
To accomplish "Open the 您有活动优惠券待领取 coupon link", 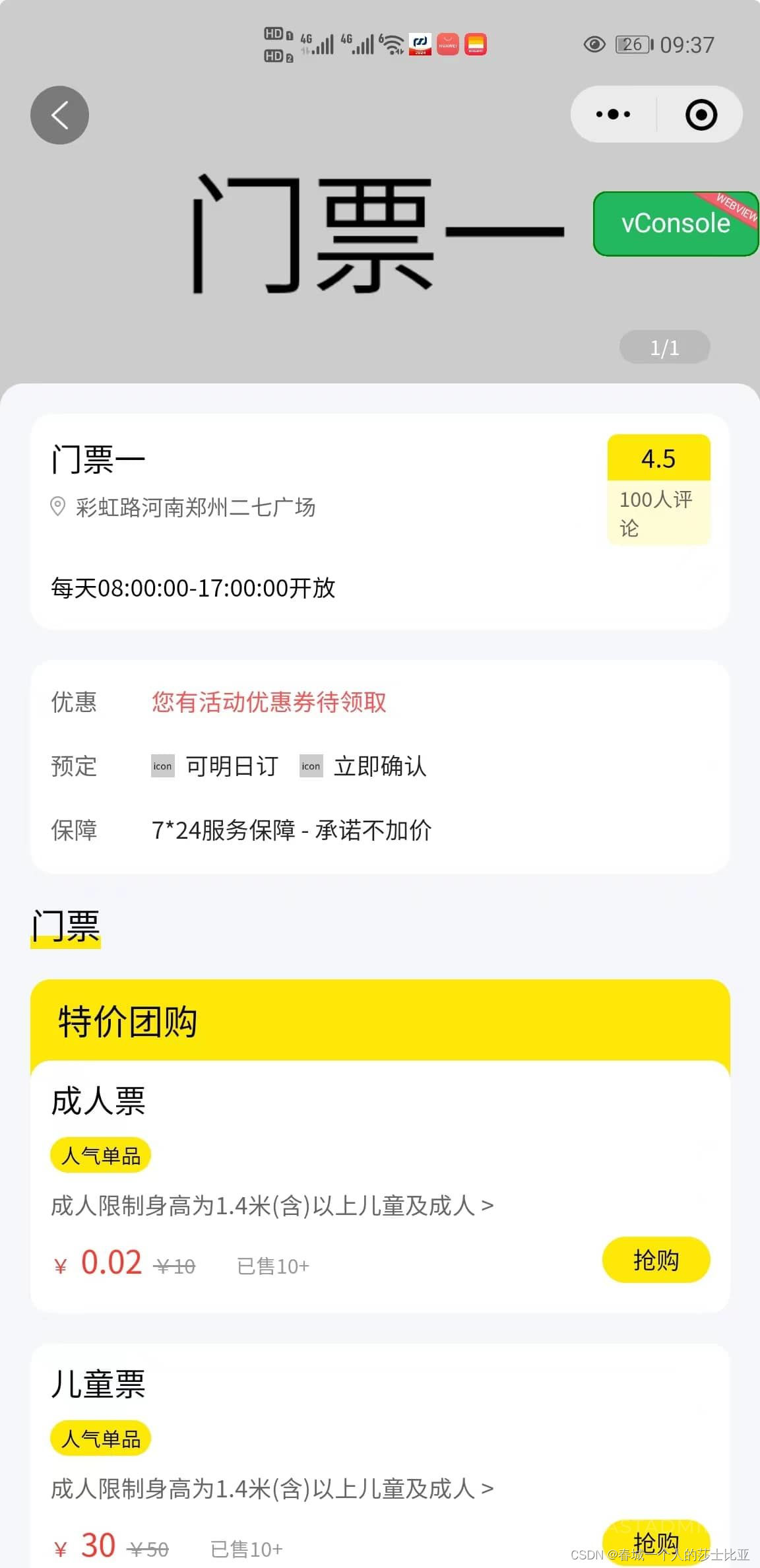I will click(x=269, y=703).
